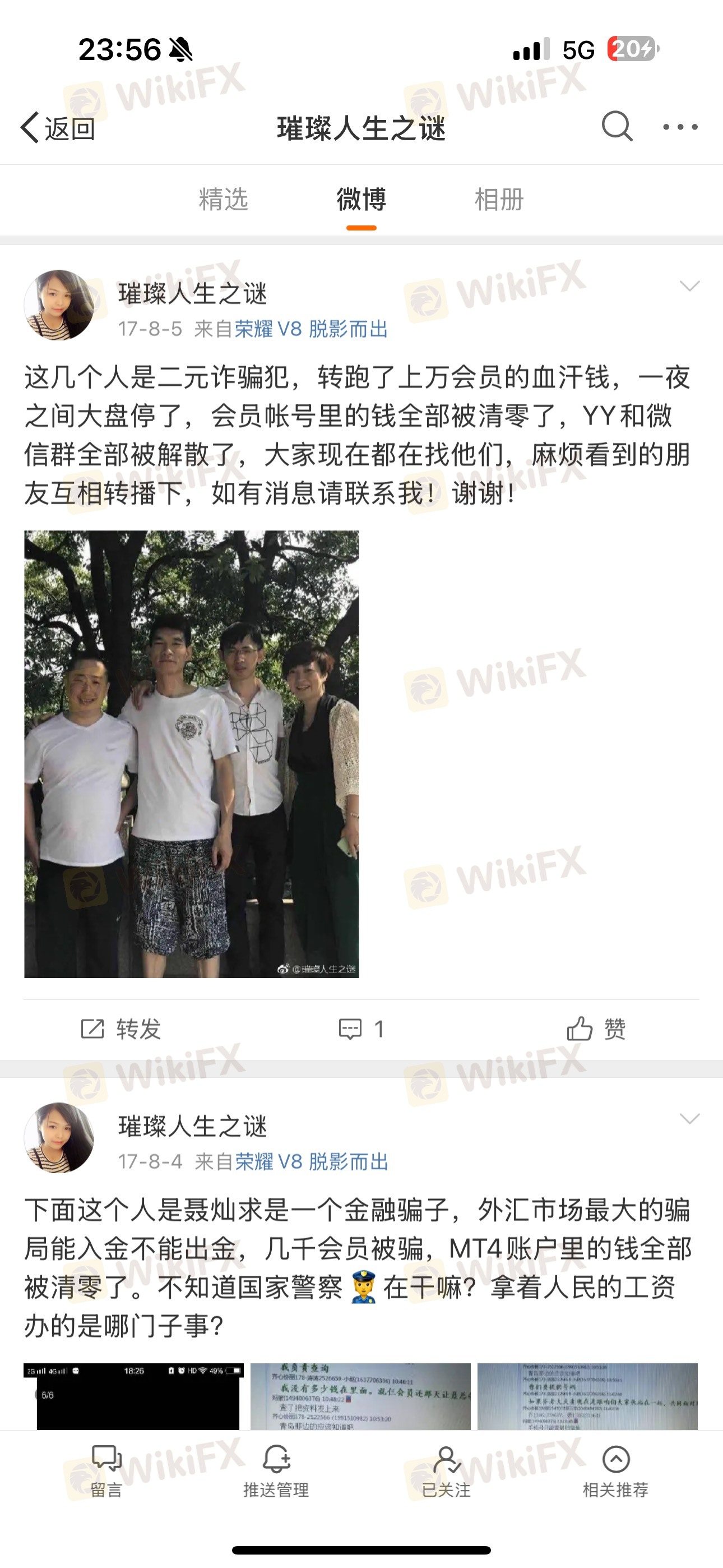Switch to the 精选 tab
Image resolution: width=723 pixels, height=1568 pixels.
224,200
